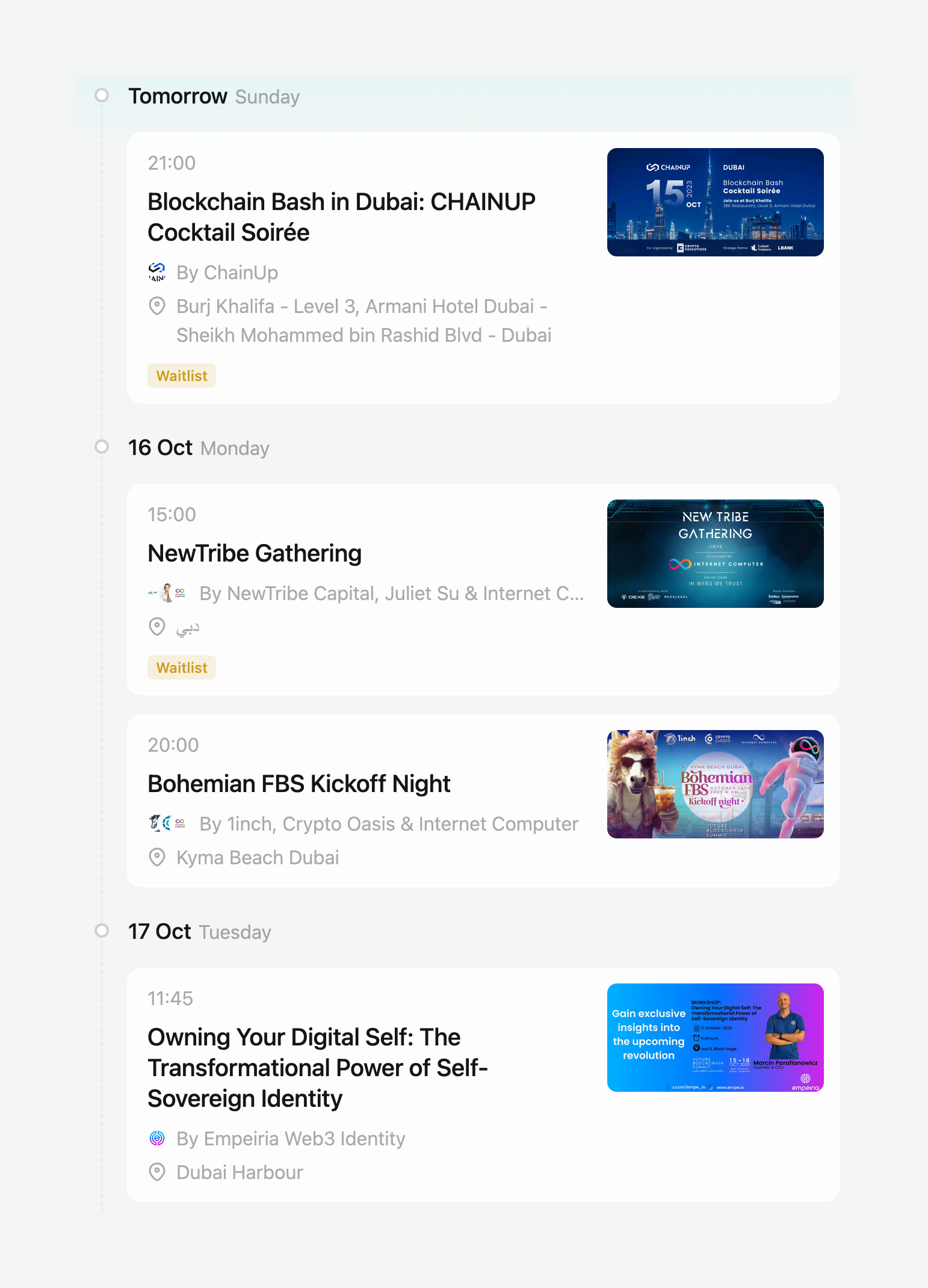Open Owning Your Digital Self event
Viewport: 928px width, 1288px height.
click(x=317, y=1067)
